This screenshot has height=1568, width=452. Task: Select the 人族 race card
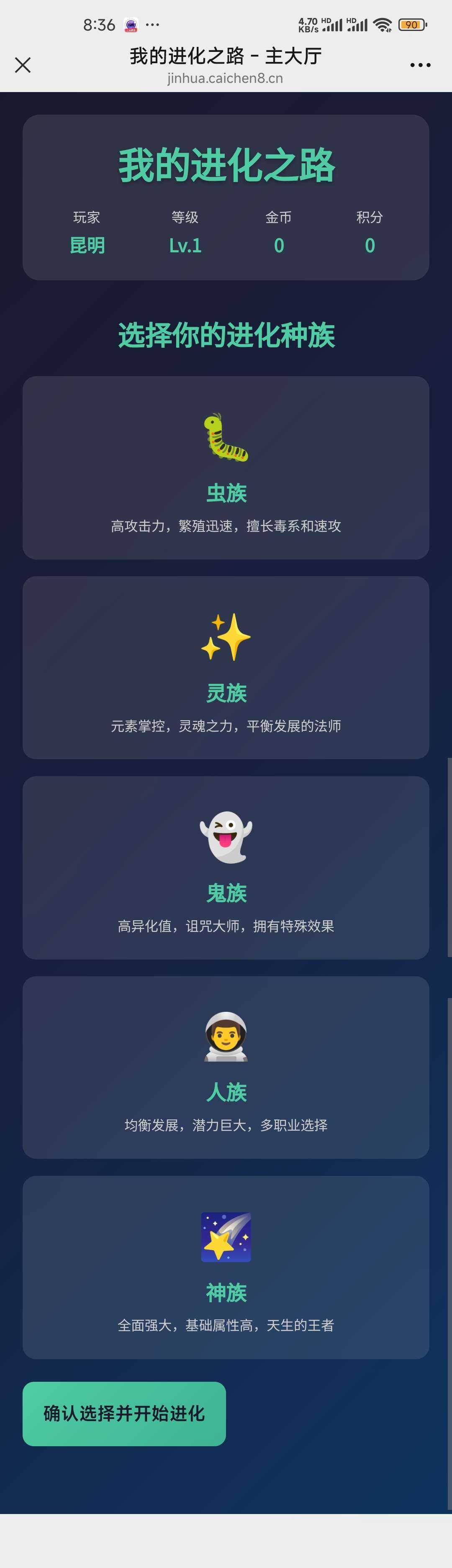226,1067
